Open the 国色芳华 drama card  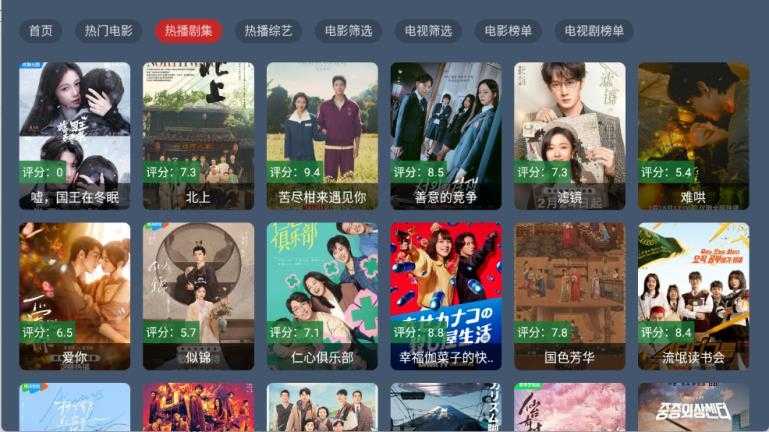click(569, 295)
